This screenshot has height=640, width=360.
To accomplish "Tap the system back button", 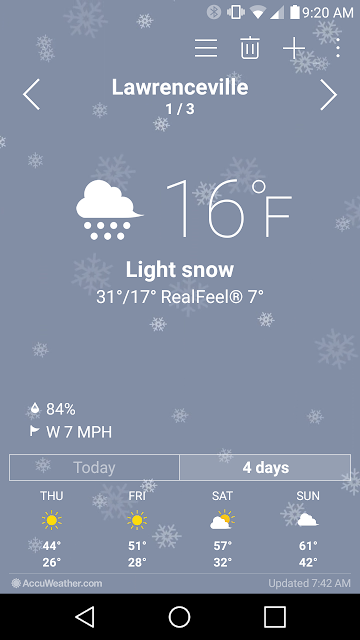I will click(85, 616).
